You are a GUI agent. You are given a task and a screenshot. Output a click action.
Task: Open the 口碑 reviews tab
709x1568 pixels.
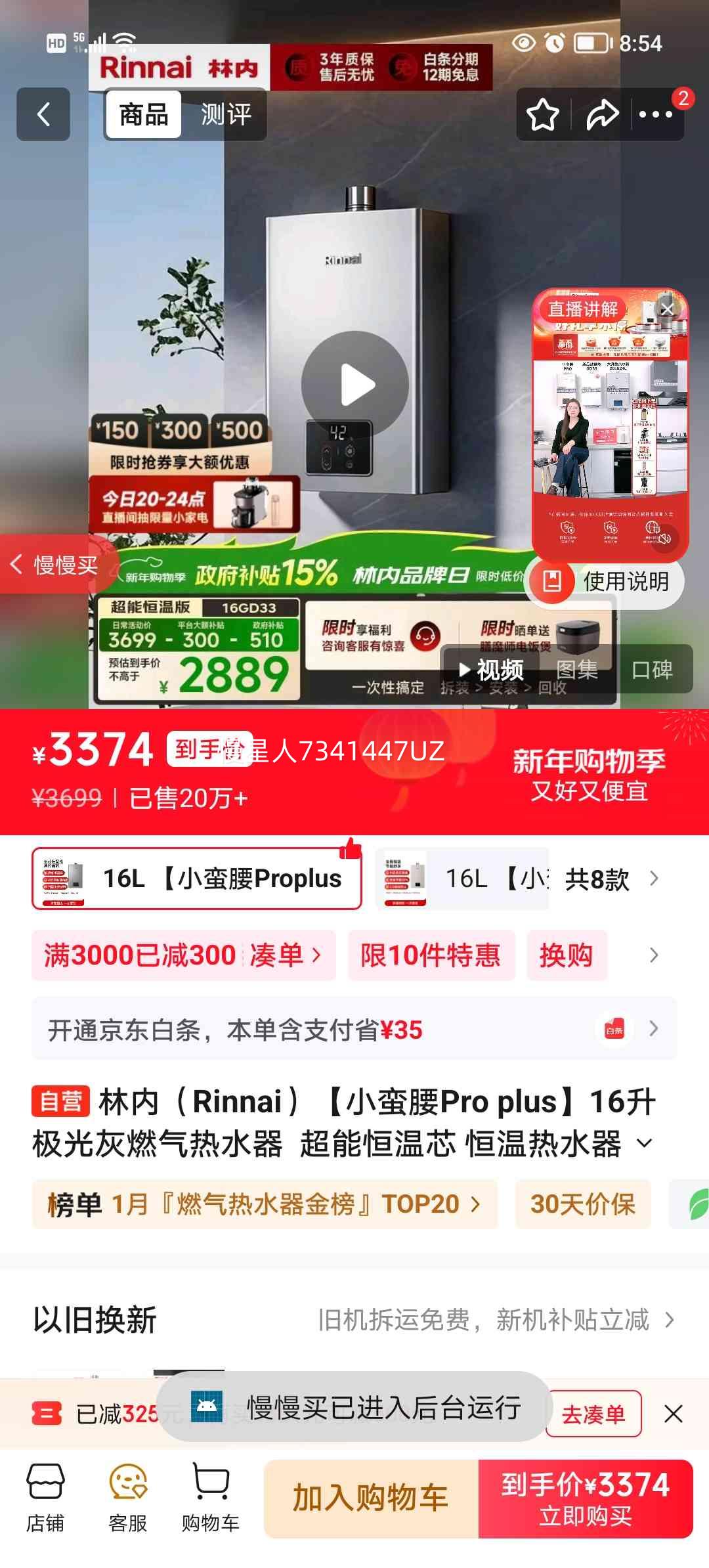[x=655, y=671]
